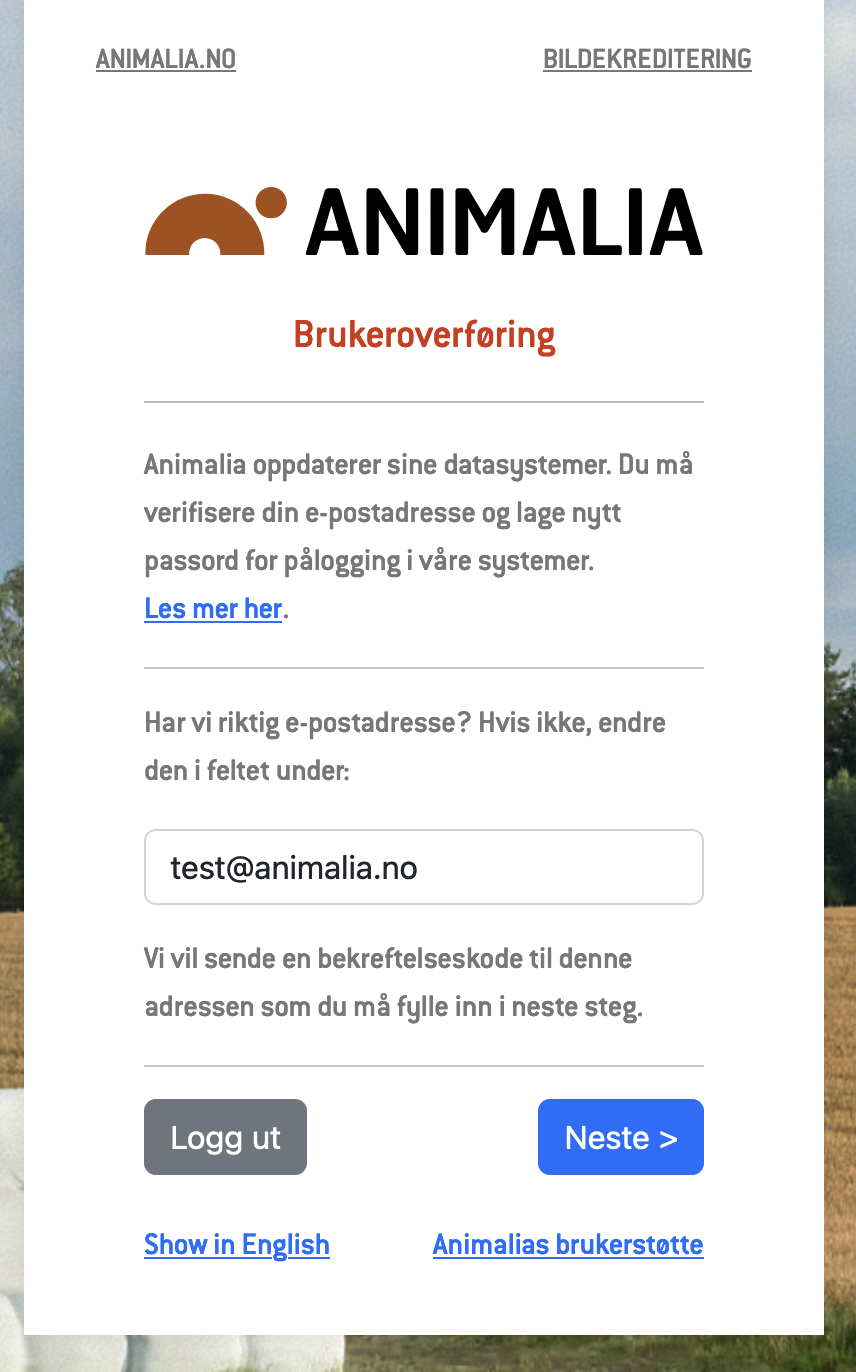Open the BILDEKREDITERING link

coord(647,59)
